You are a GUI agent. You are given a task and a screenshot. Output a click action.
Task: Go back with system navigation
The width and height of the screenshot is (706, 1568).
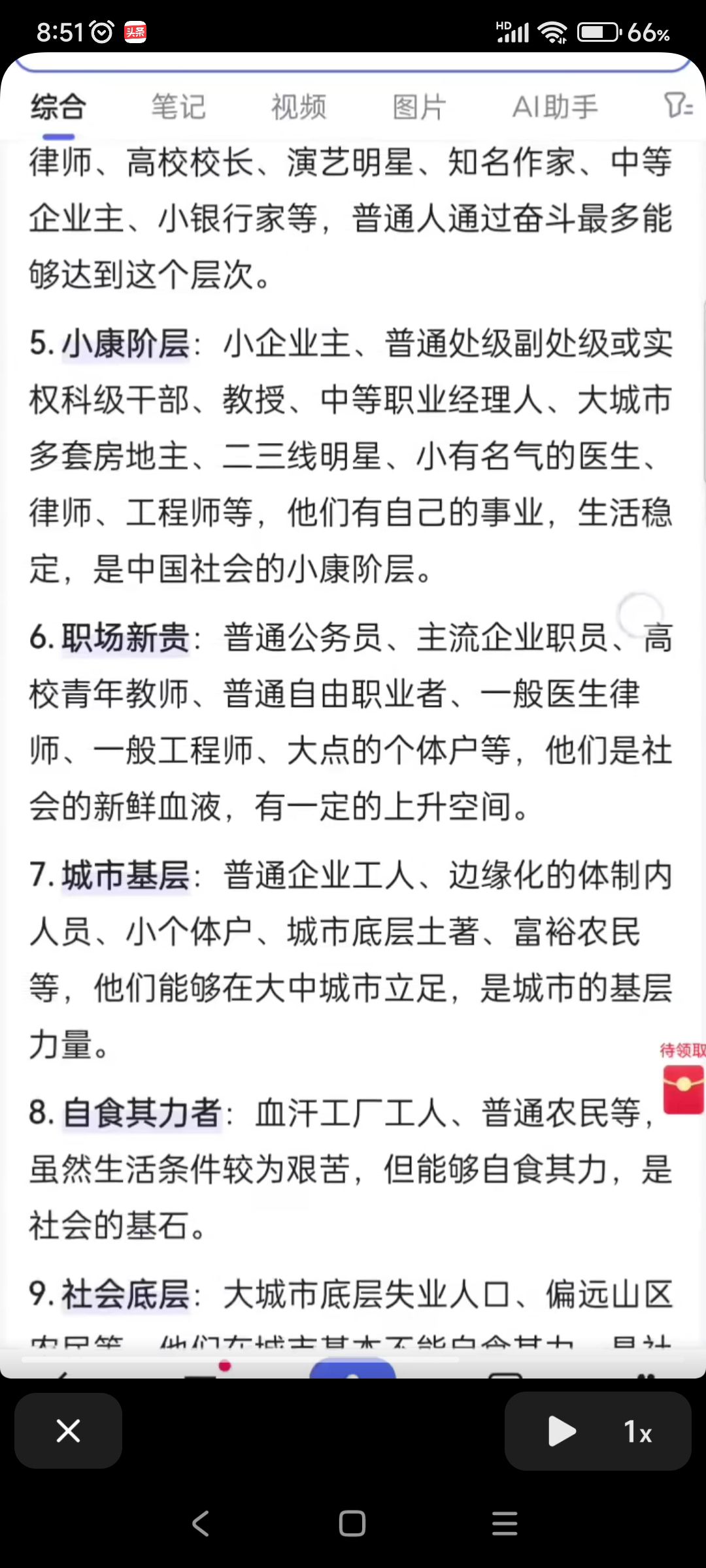[201, 1524]
